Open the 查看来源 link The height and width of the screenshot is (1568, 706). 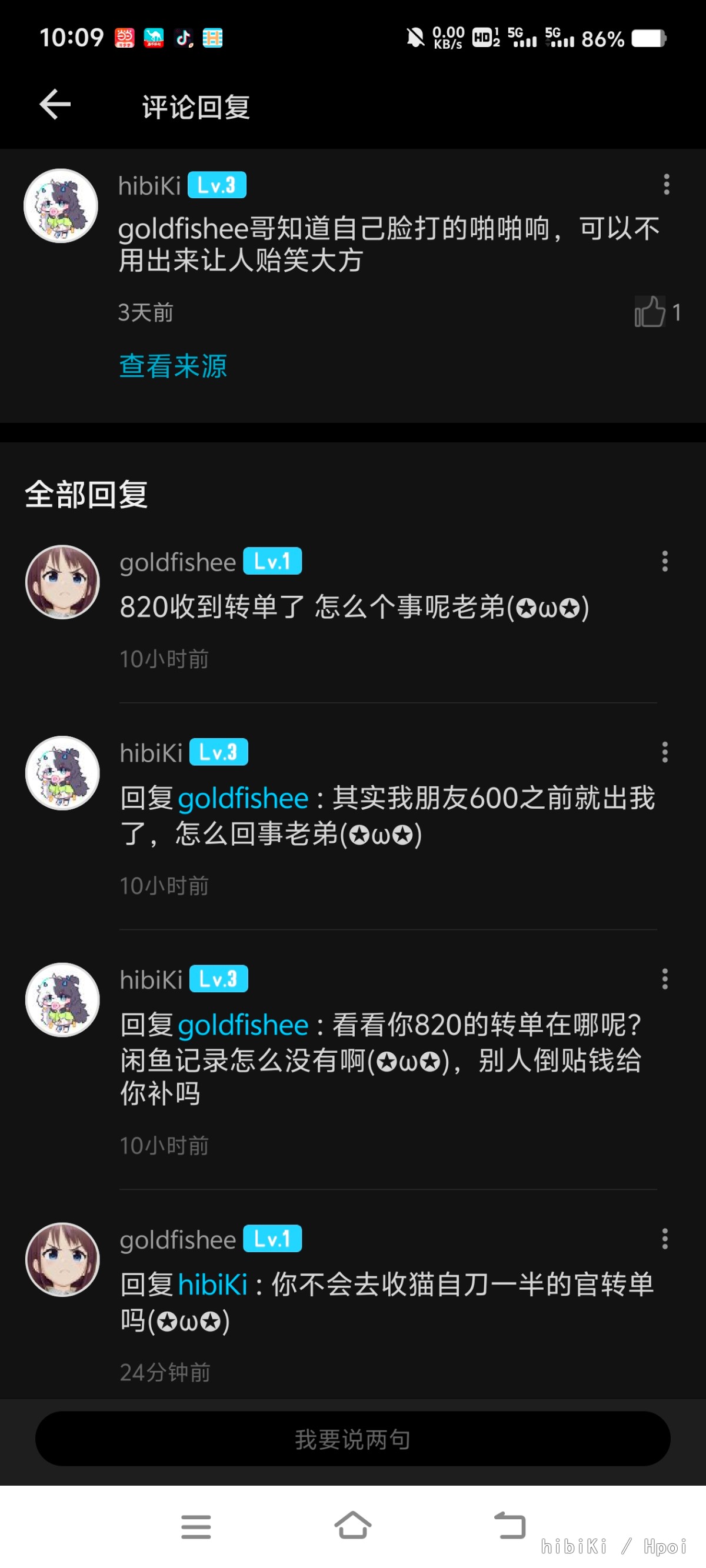pos(173,366)
